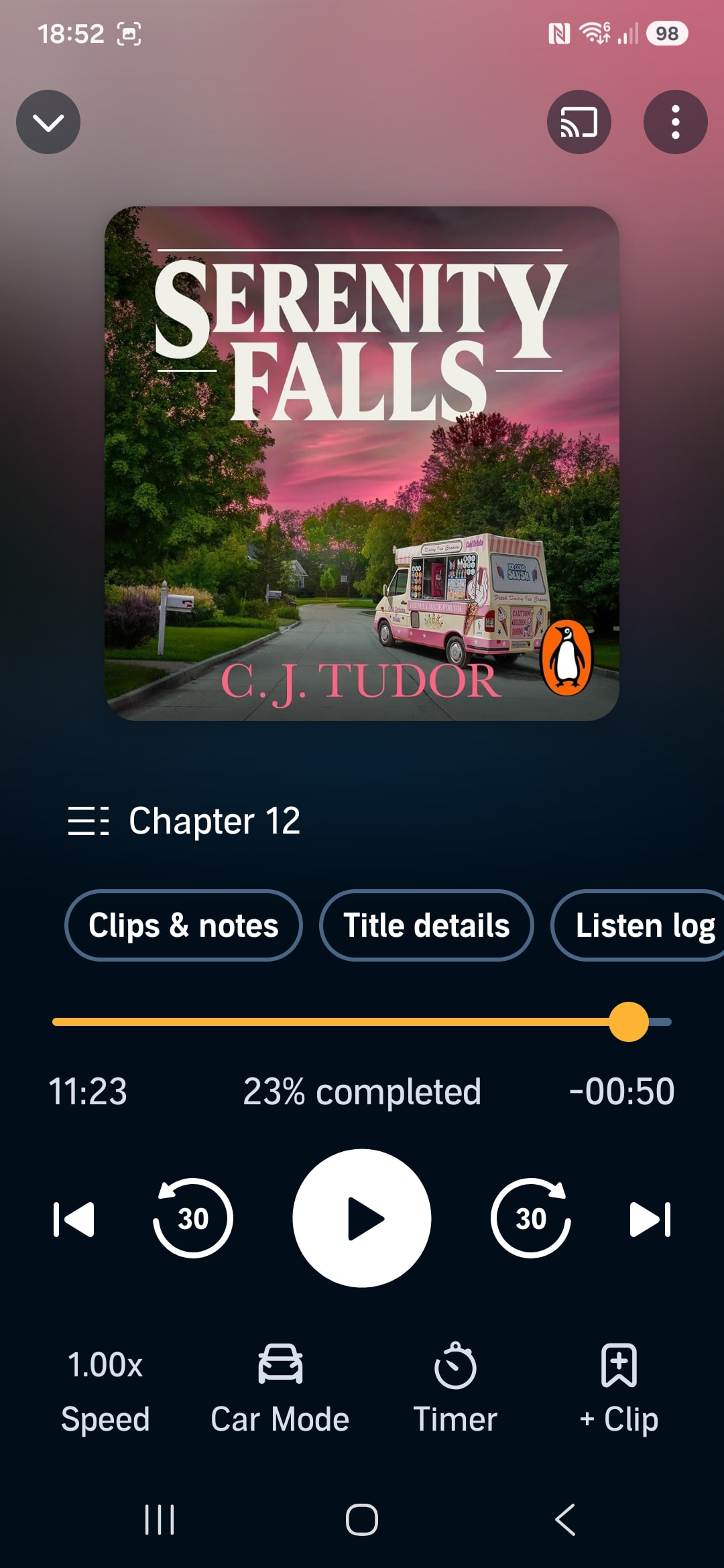The height and width of the screenshot is (1568, 724).
Task: Rewind 30 seconds
Action: [193, 1218]
